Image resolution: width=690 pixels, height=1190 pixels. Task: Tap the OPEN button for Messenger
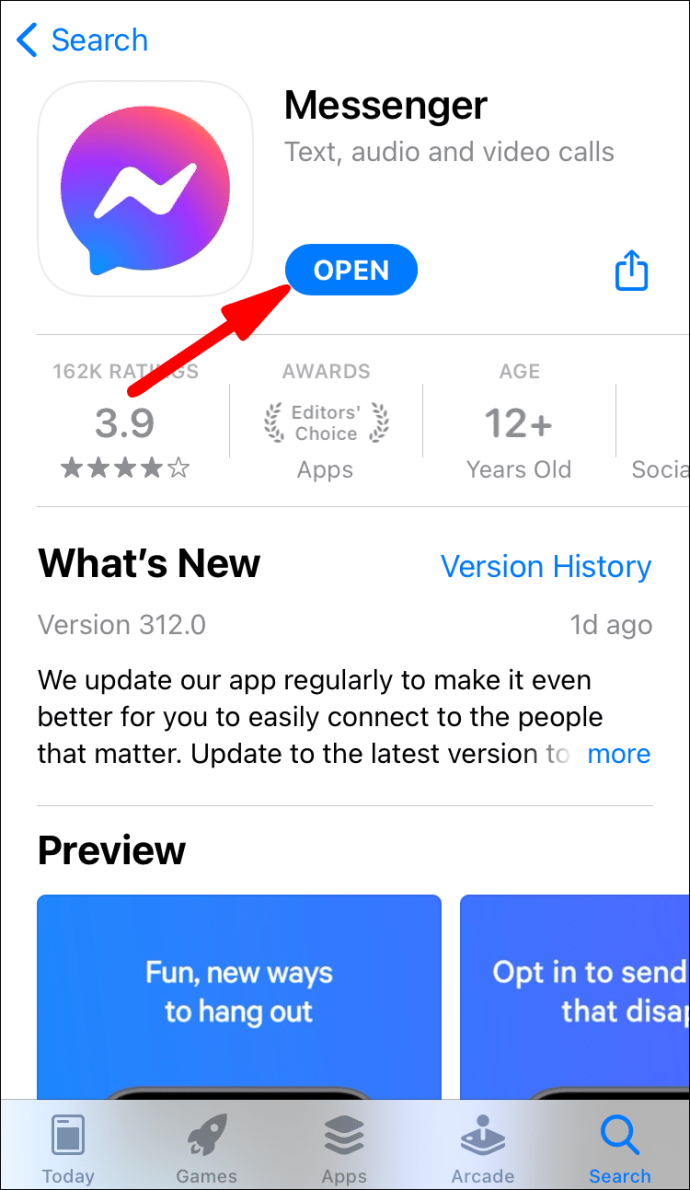pyautogui.click(x=351, y=270)
